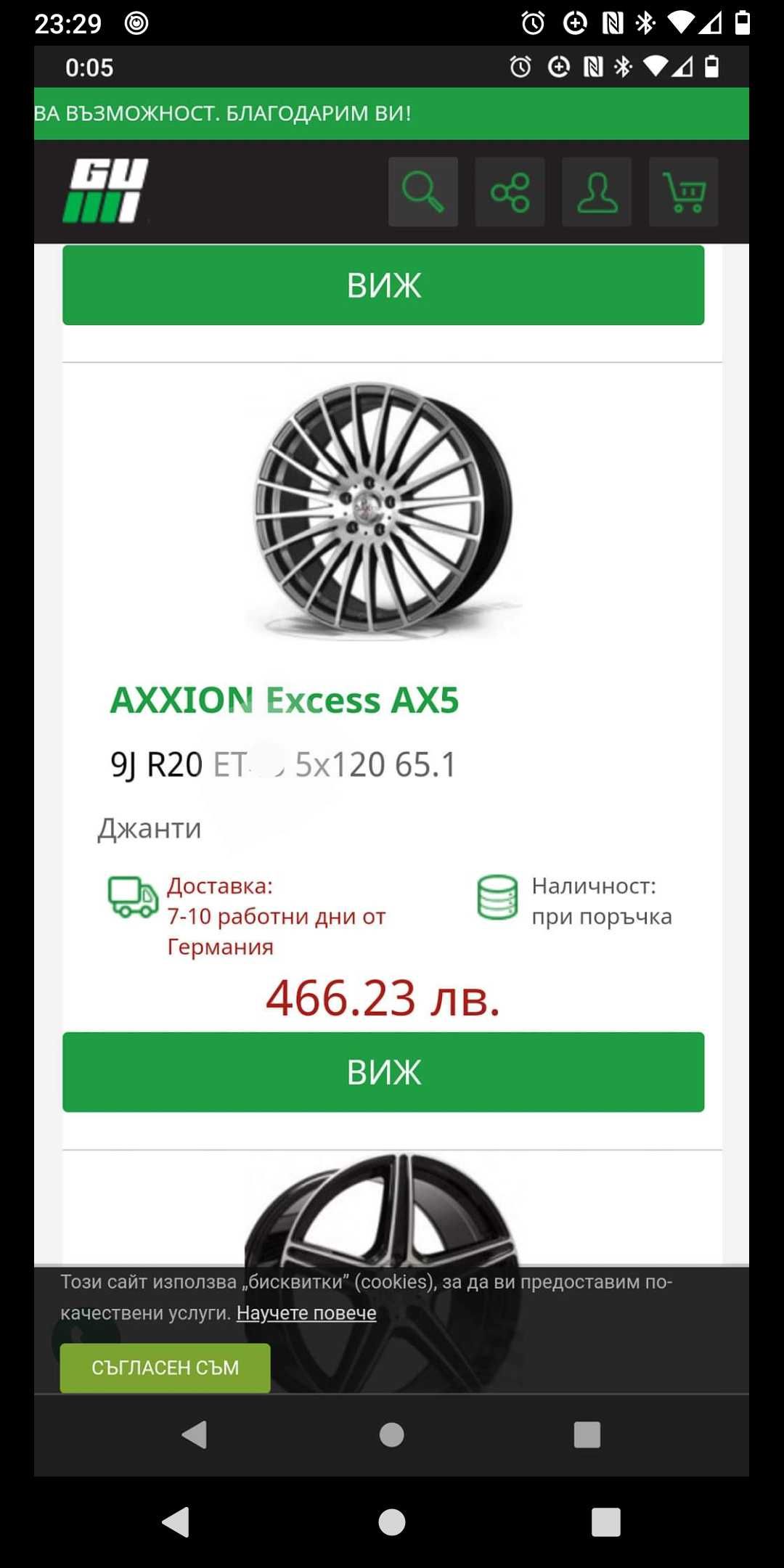
Task: Open the user account icon
Action: point(597,192)
